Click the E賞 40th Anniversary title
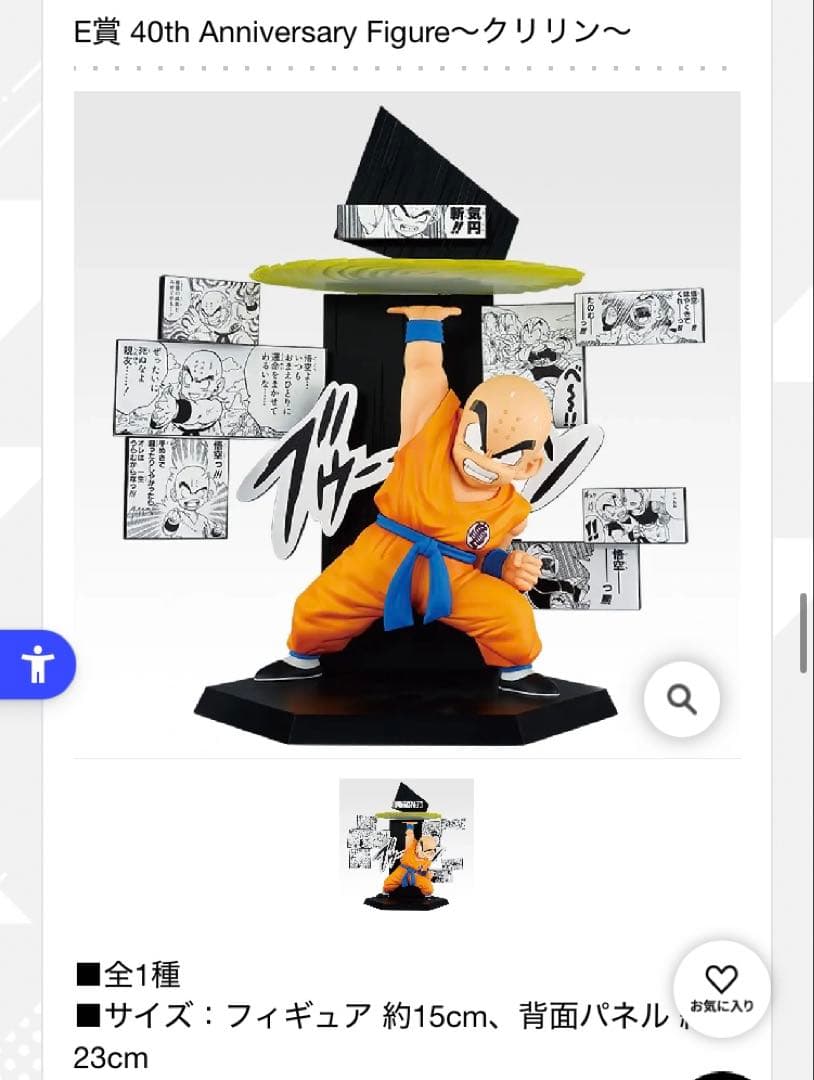The width and height of the screenshot is (814, 1080). point(345,32)
